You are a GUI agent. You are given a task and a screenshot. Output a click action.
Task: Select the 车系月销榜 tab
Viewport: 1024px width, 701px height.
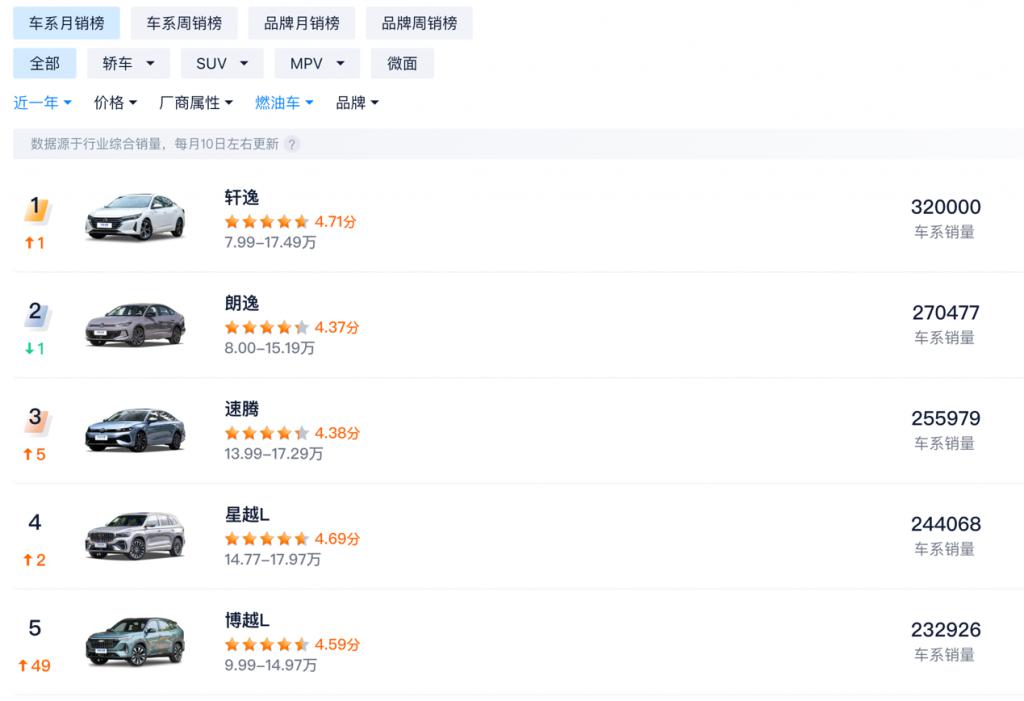click(x=66, y=24)
